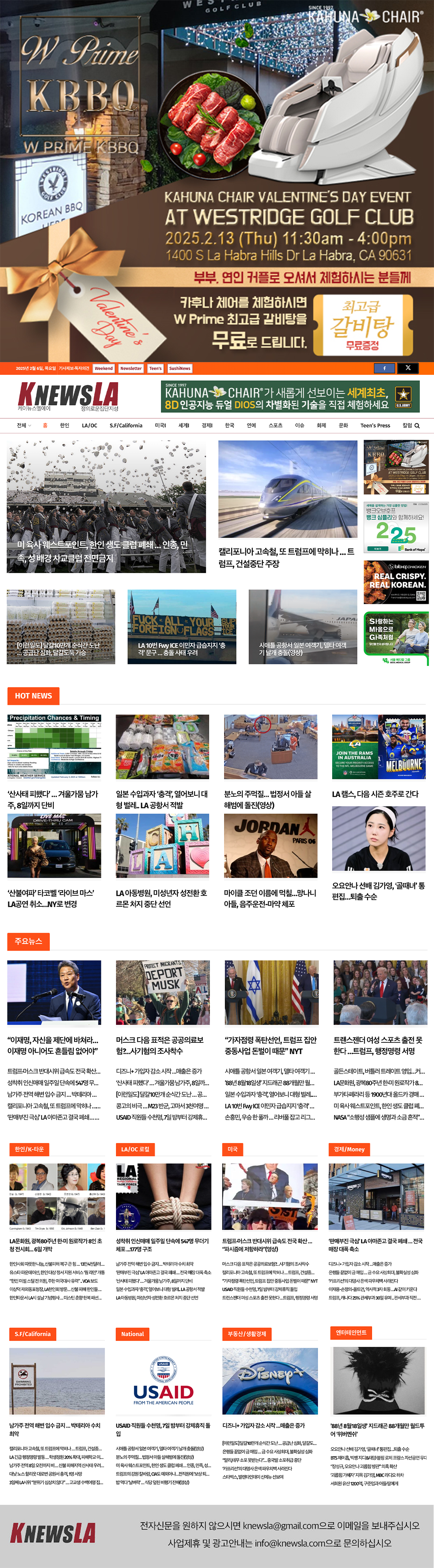Screen dimensions: 434x1568
Task: Read the California high-speed rail Trump article
Action: coord(287,557)
